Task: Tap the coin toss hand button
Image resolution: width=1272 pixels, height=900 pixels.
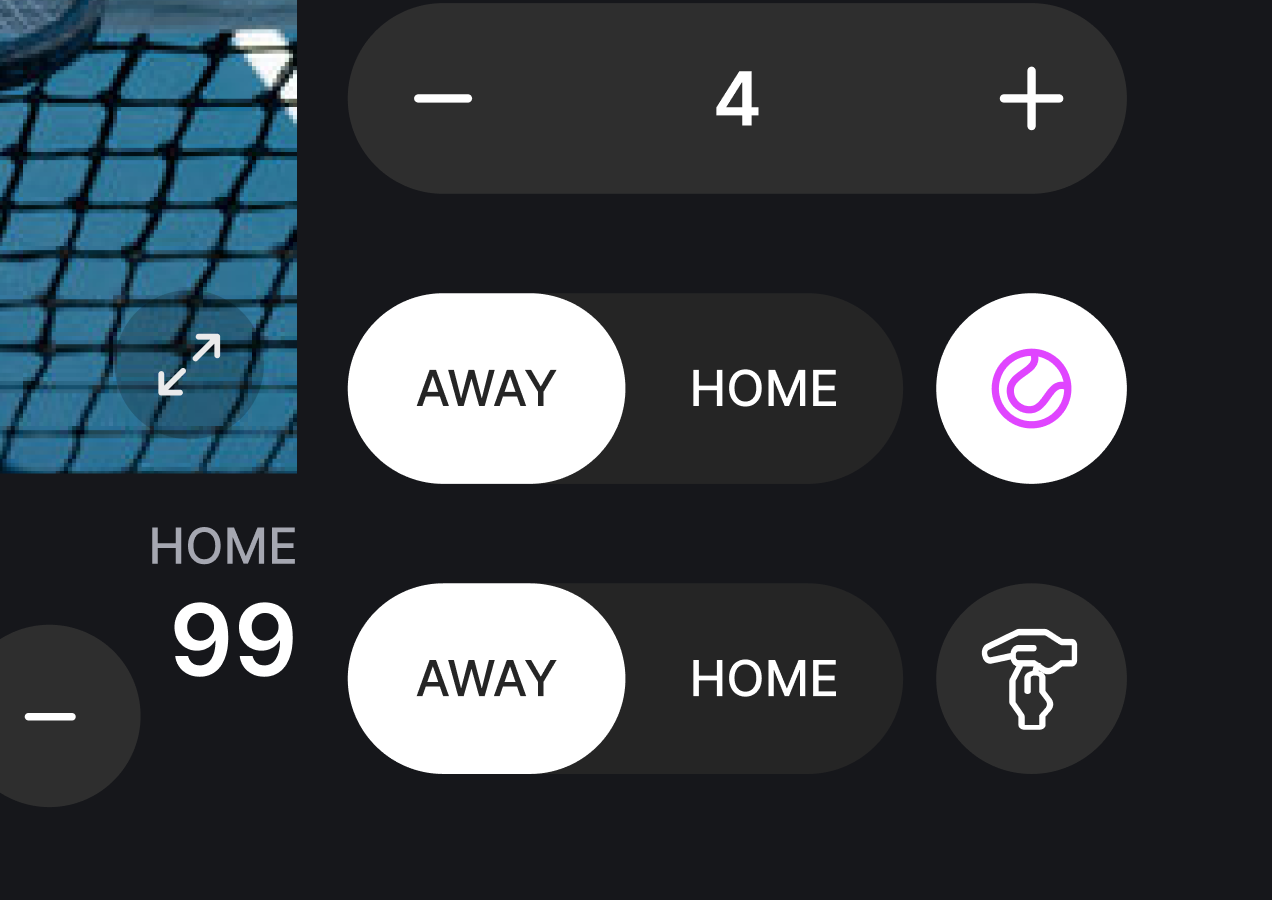Action: (1031, 678)
